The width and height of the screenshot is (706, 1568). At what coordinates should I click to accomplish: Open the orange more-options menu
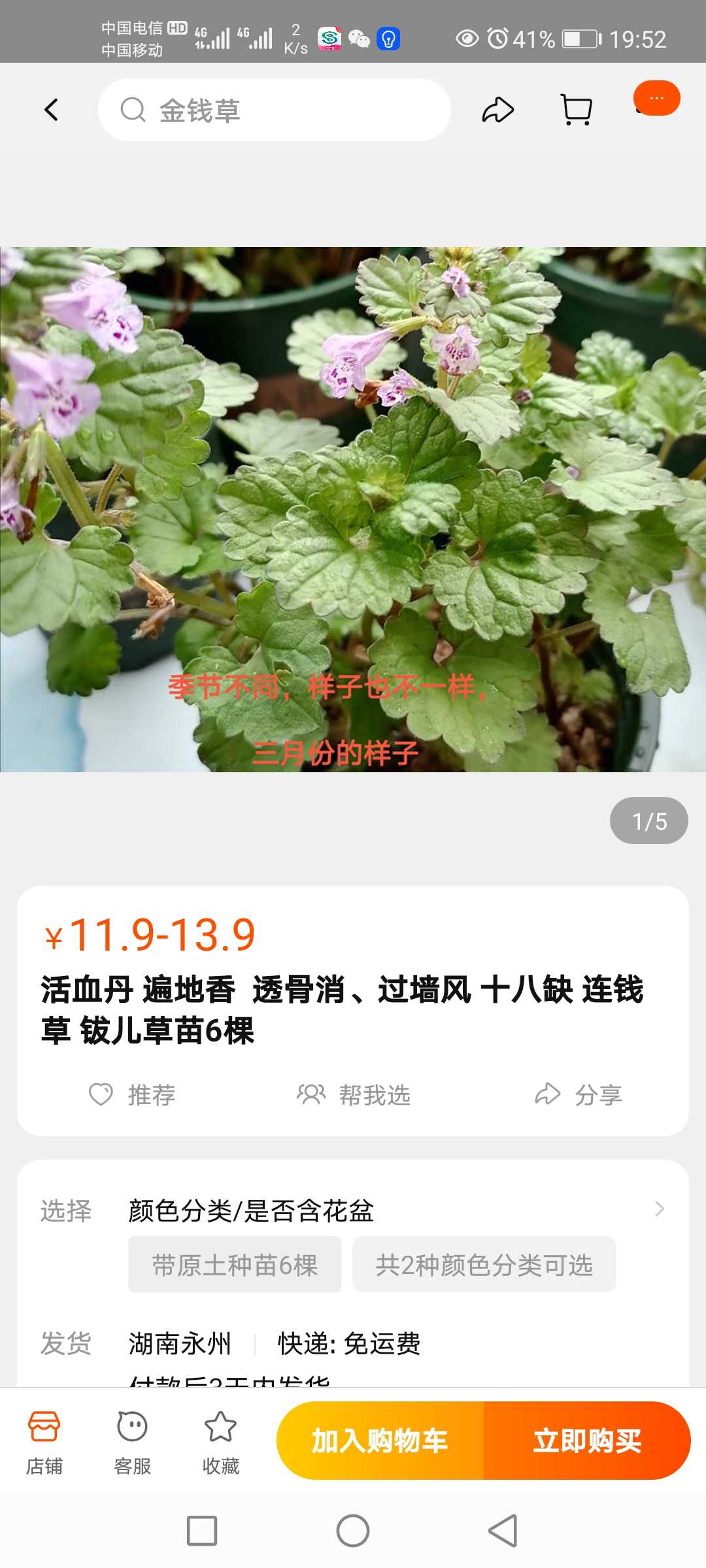tap(656, 98)
